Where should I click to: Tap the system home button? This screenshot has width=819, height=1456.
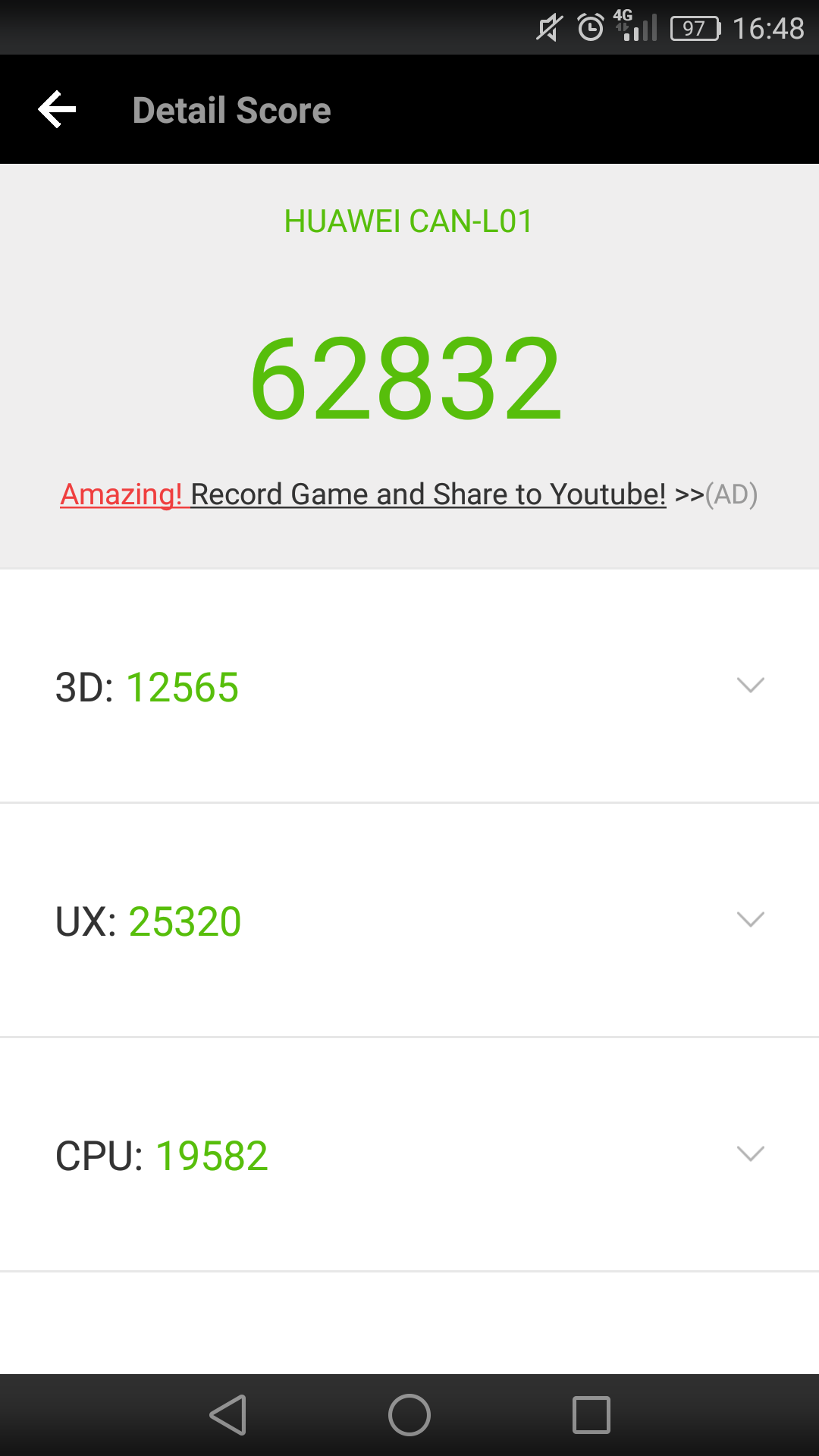coord(409,1415)
